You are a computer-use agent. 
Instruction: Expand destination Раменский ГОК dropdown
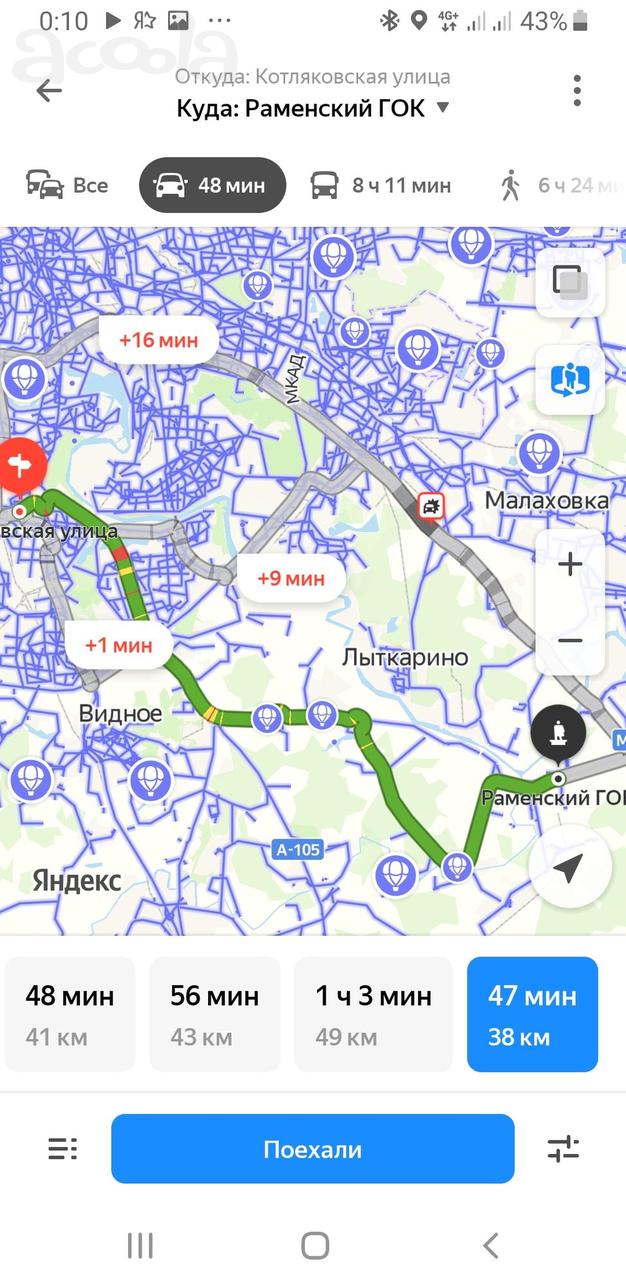click(x=443, y=108)
